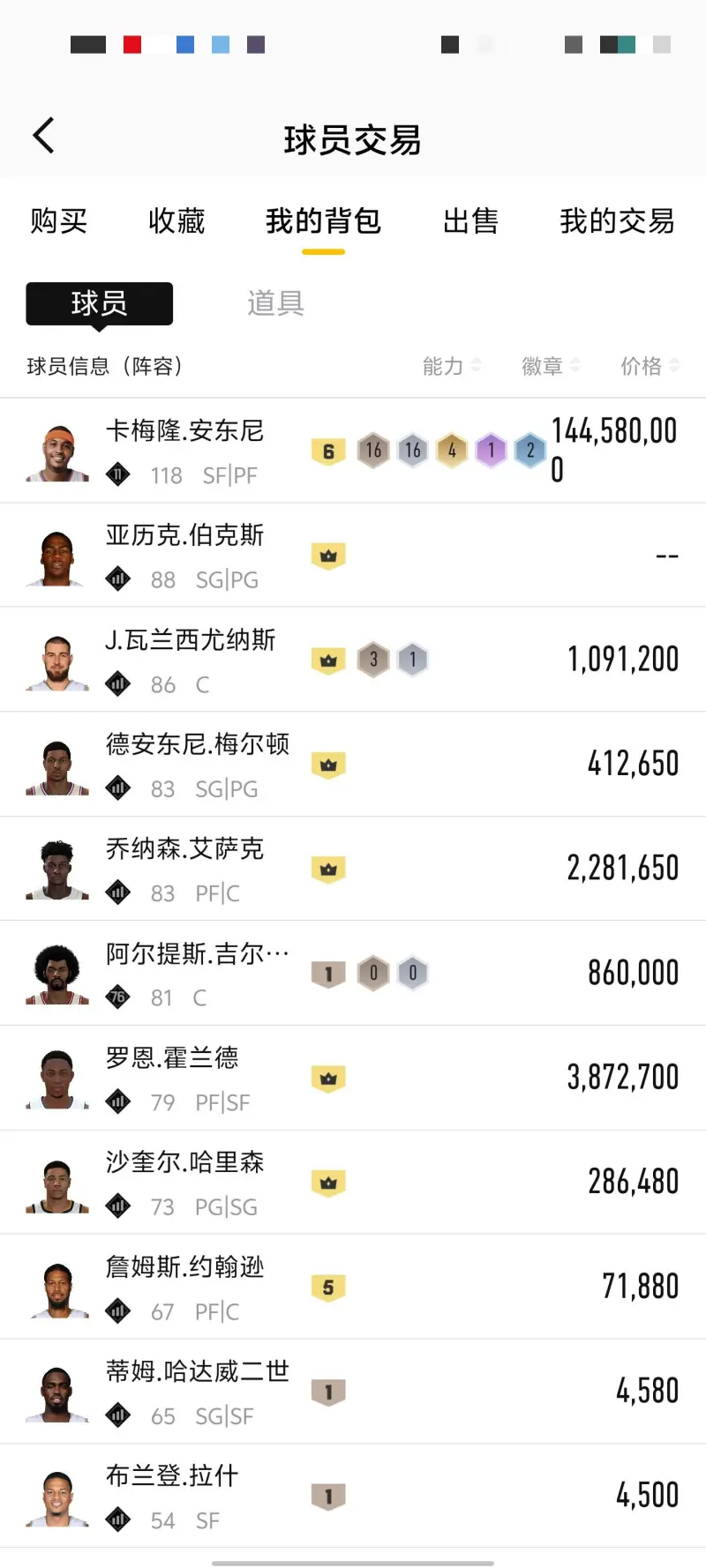The height and width of the screenshot is (1568, 706).
Task: Sort players by 价格
Action: 650,366
